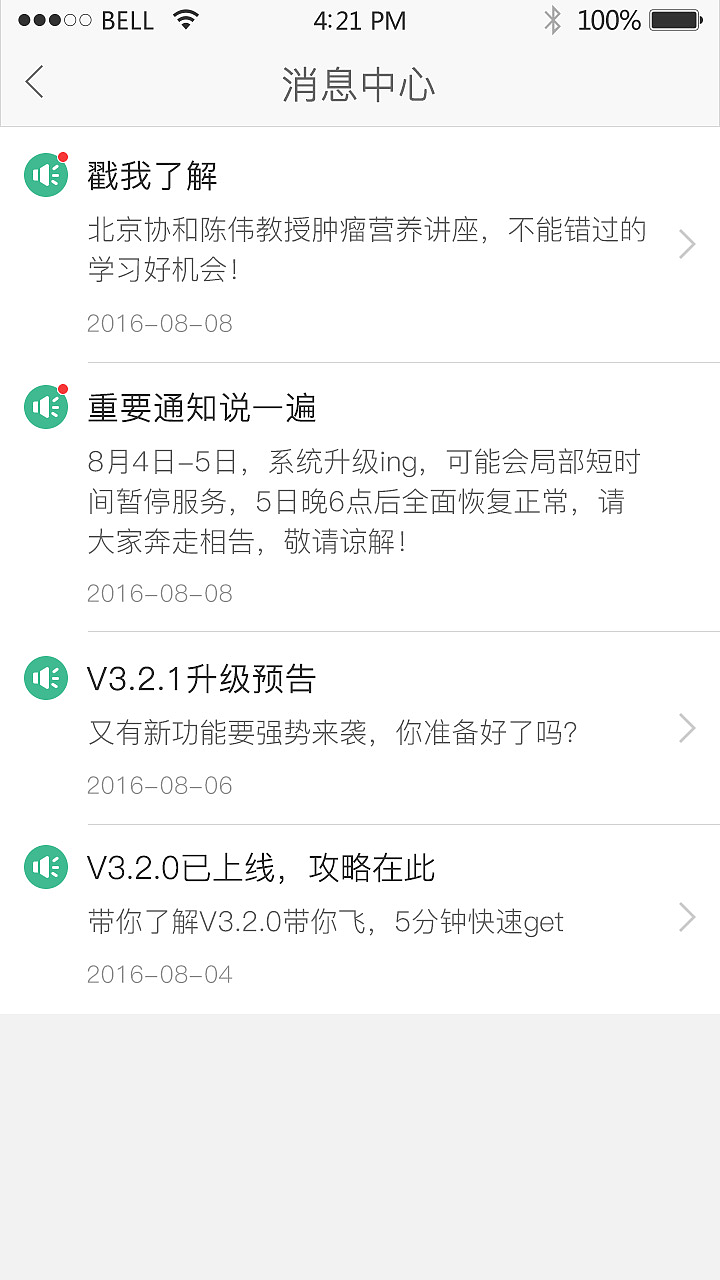Click the back arrow at top left
Screen dimensions: 720x1280
click(x=35, y=84)
